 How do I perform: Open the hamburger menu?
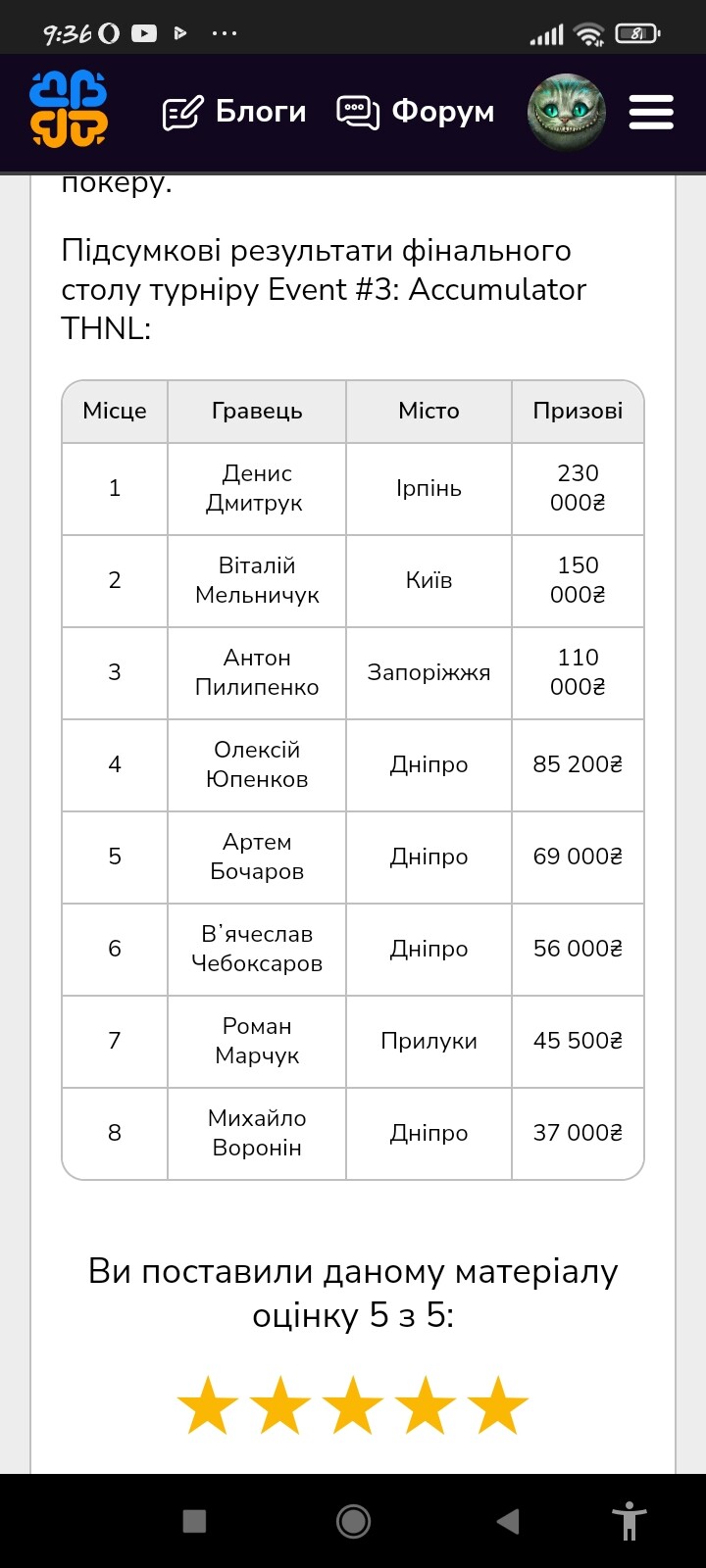point(651,112)
